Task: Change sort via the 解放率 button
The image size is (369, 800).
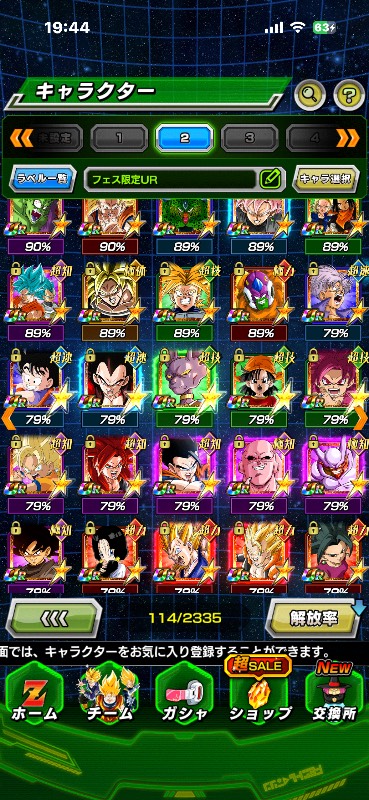Action: click(314, 618)
